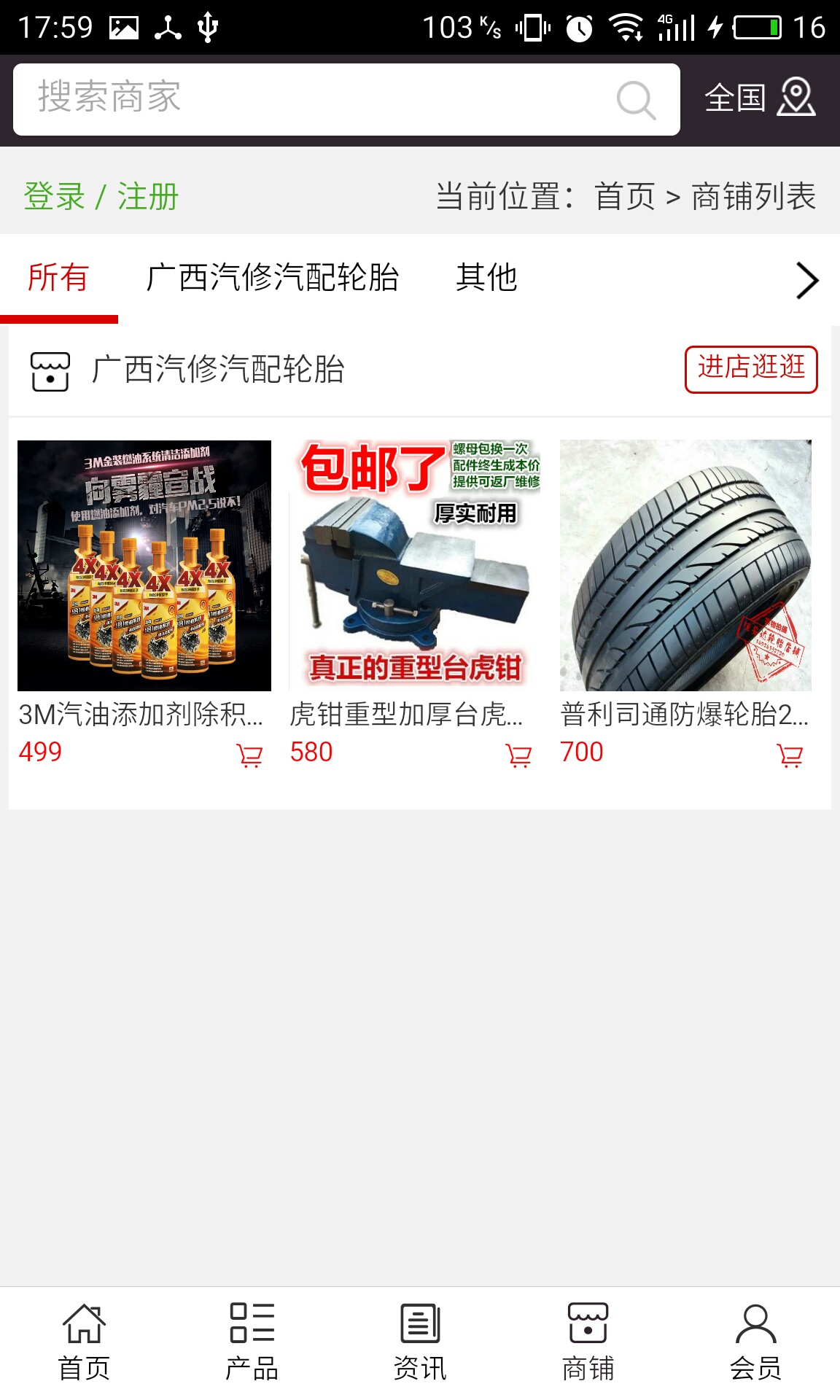Open the 会员 bottom tab

click(755, 1342)
